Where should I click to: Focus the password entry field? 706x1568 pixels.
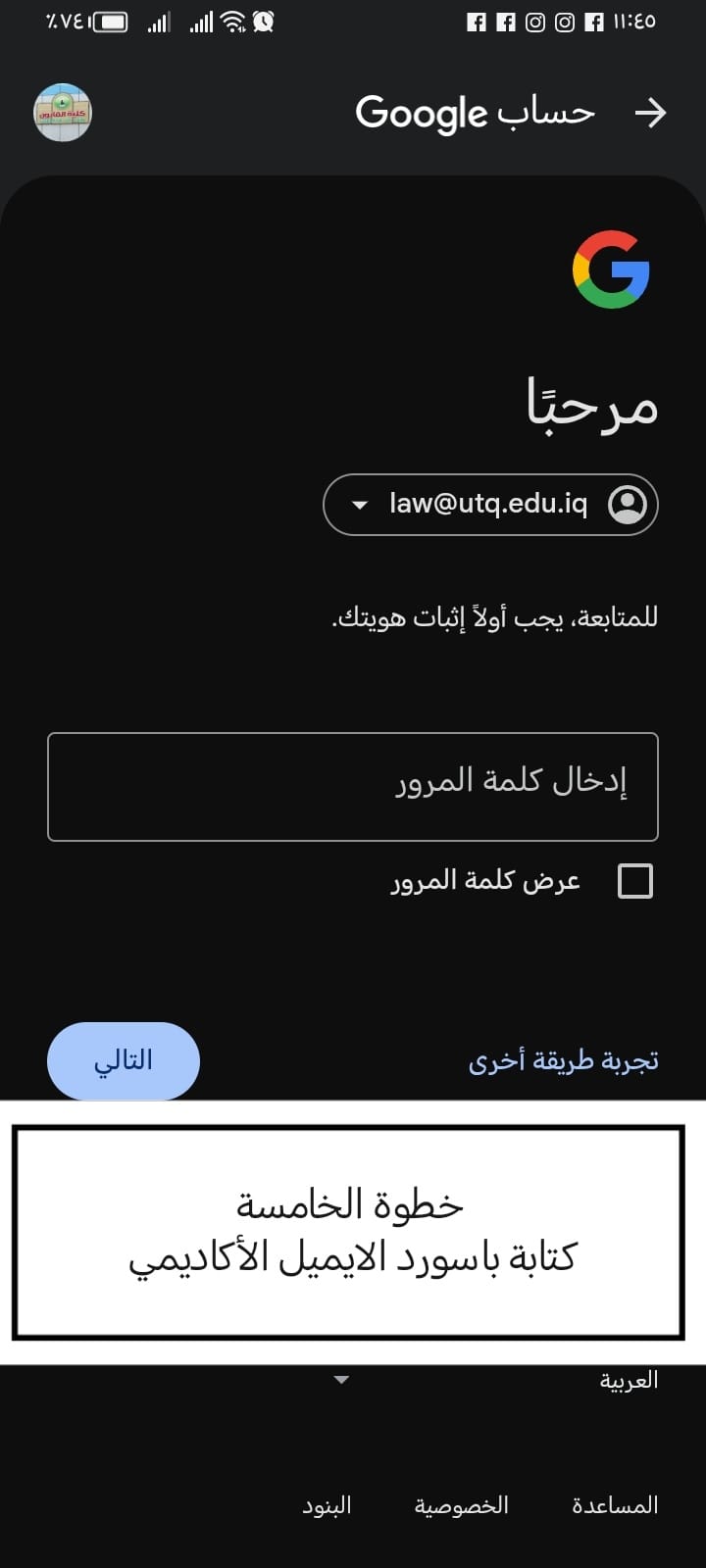353,786
